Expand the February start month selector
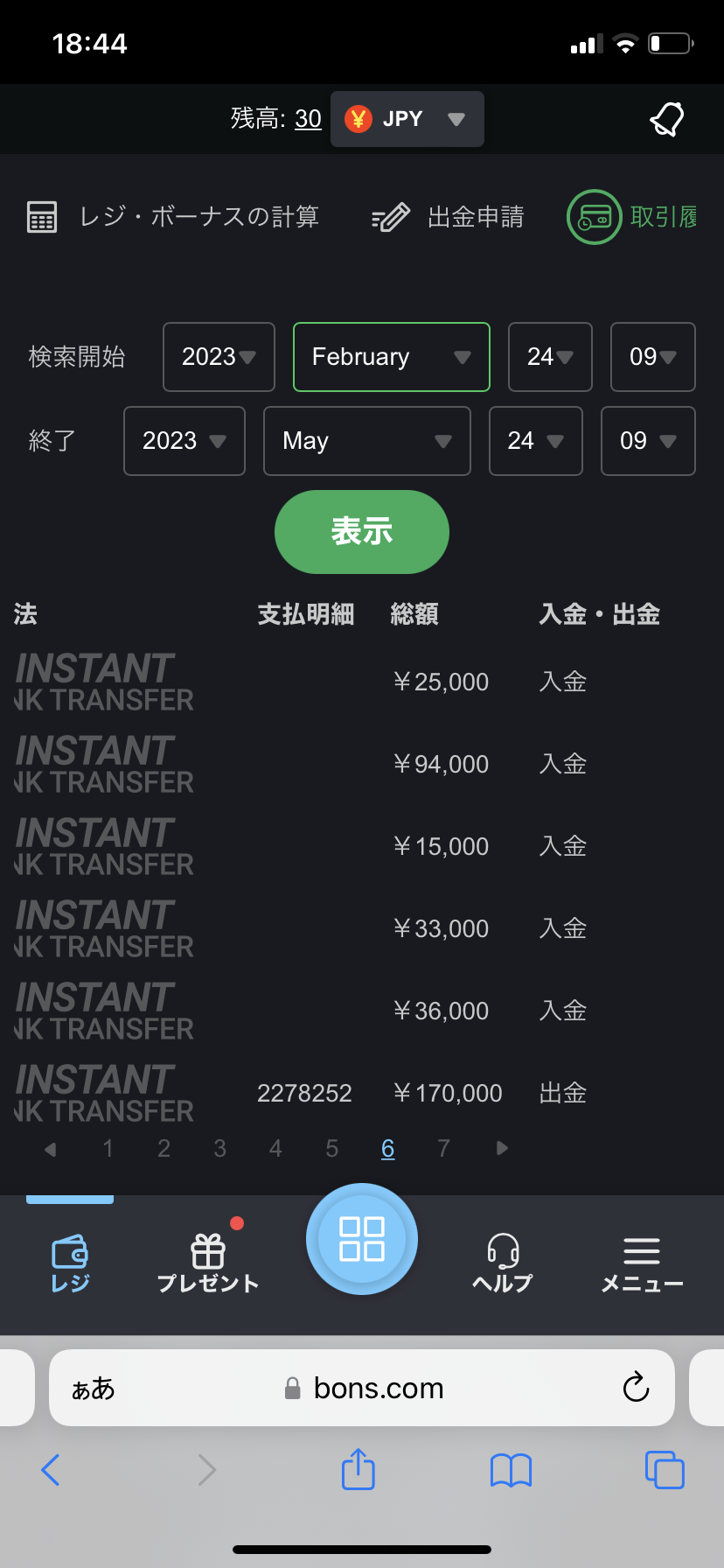Screen dimensions: 724x1568 391,357
